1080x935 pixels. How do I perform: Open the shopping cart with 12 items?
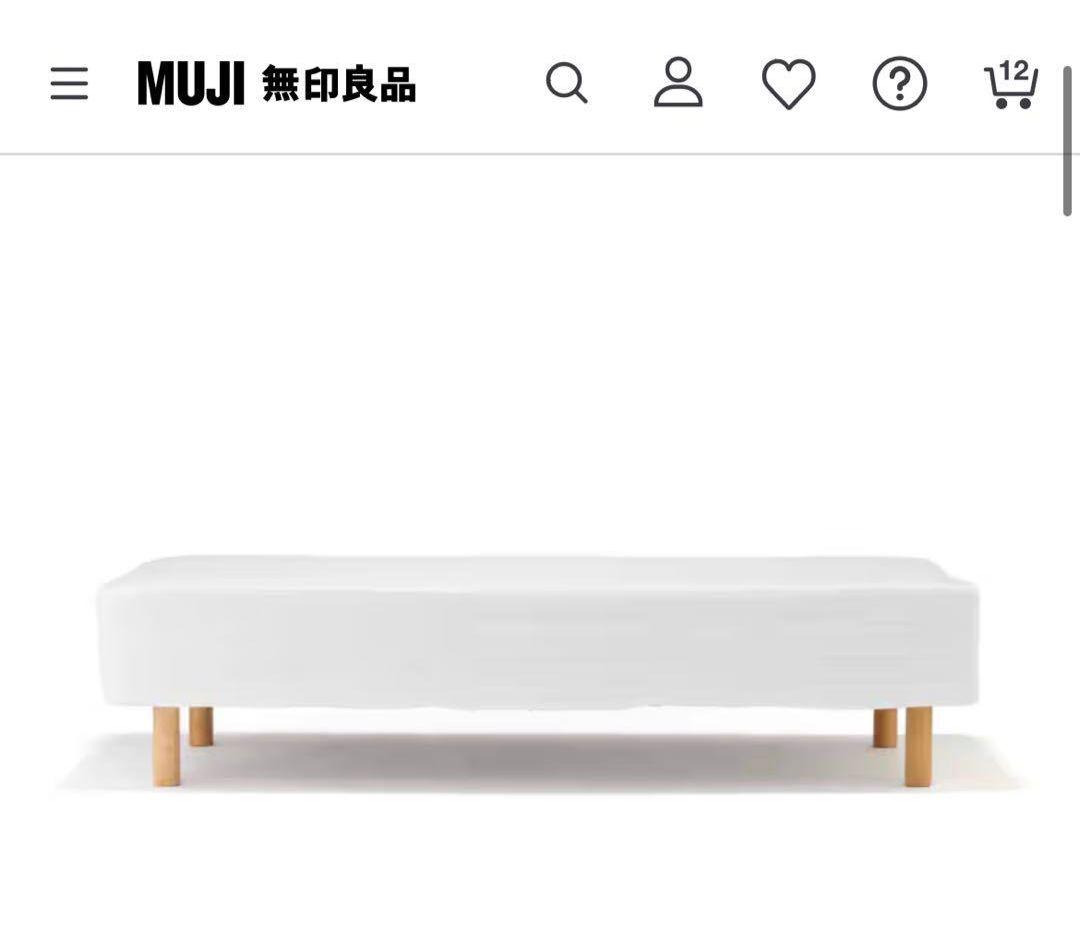(1011, 85)
